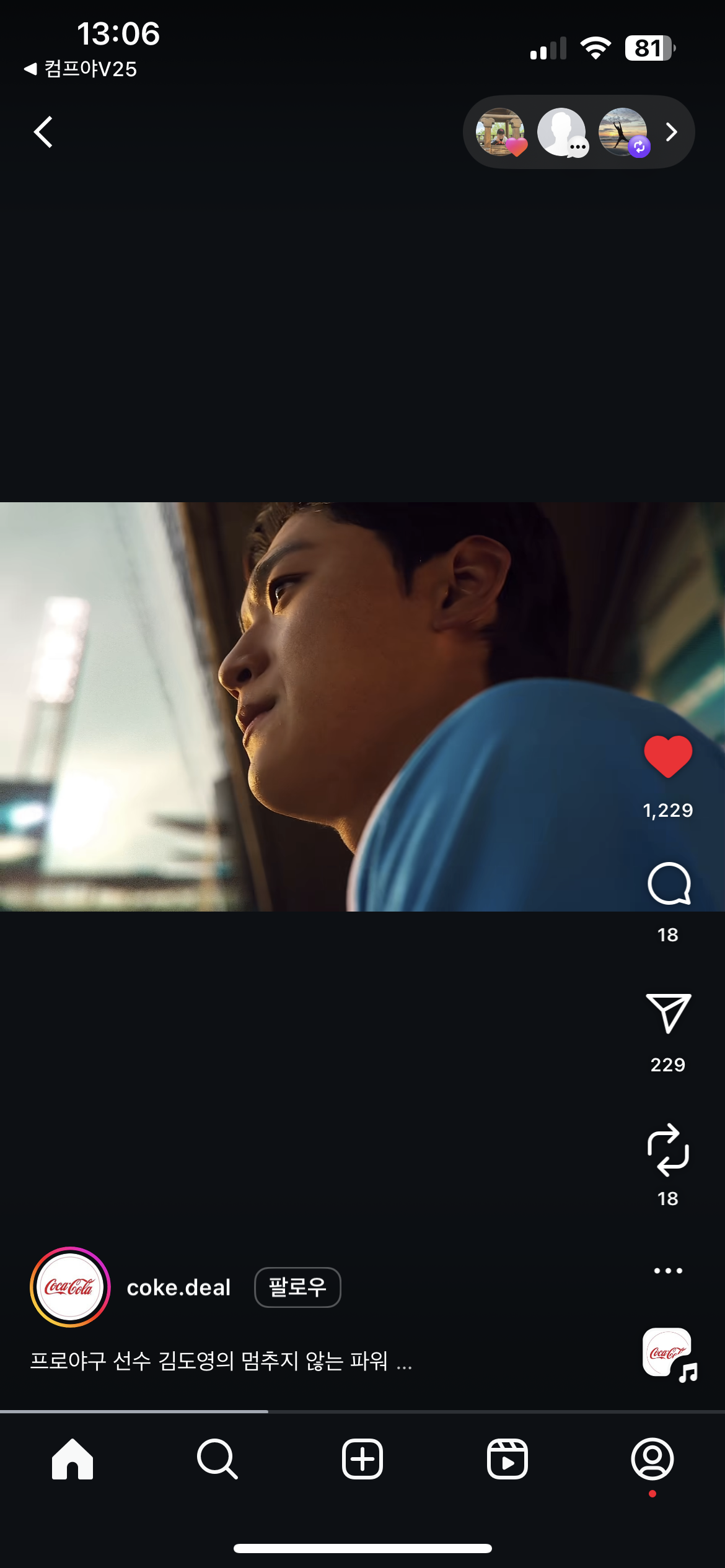The width and height of the screenshot is (725, 1568).
Task: Create a new post with plus tab
Action: coord(362,1460)
